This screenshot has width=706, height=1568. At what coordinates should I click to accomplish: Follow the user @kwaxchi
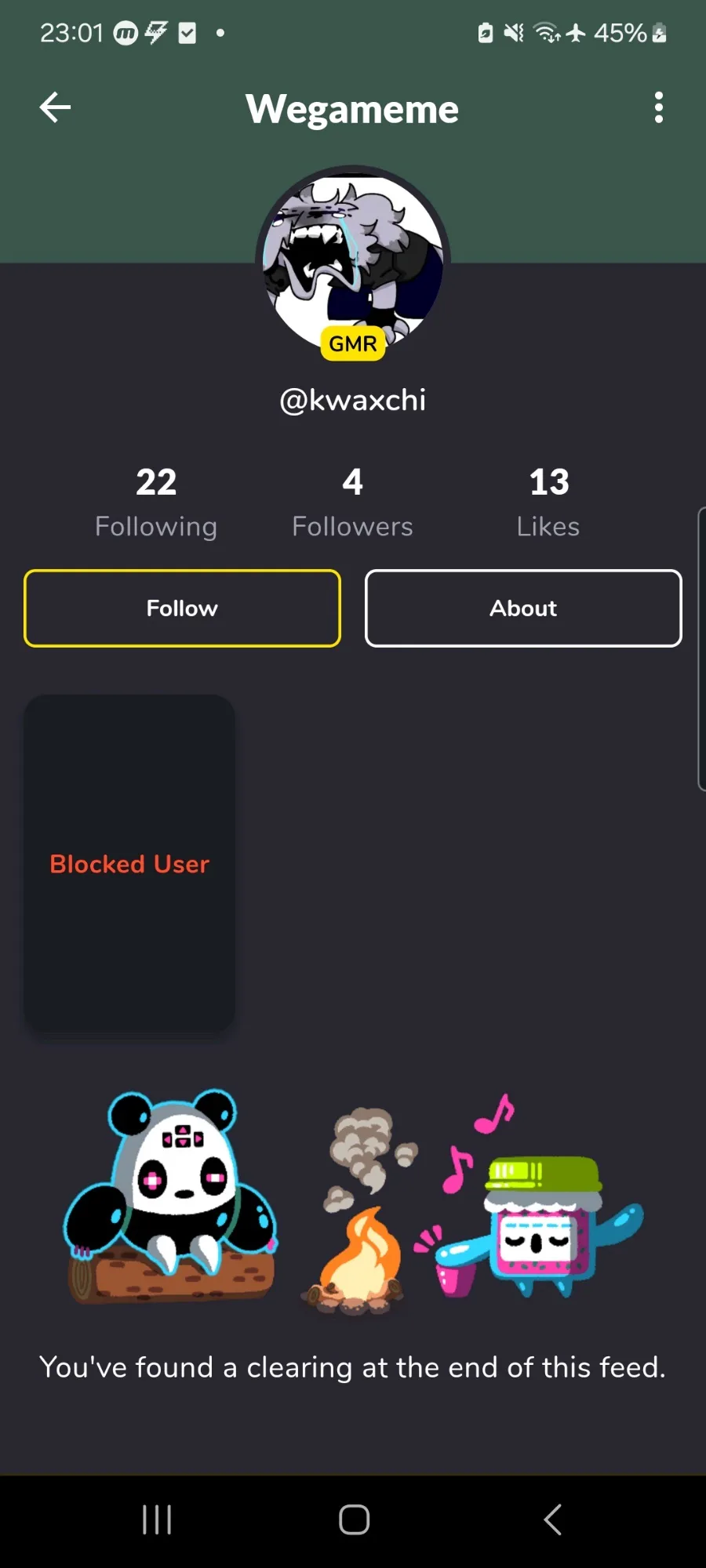(182, 608)
